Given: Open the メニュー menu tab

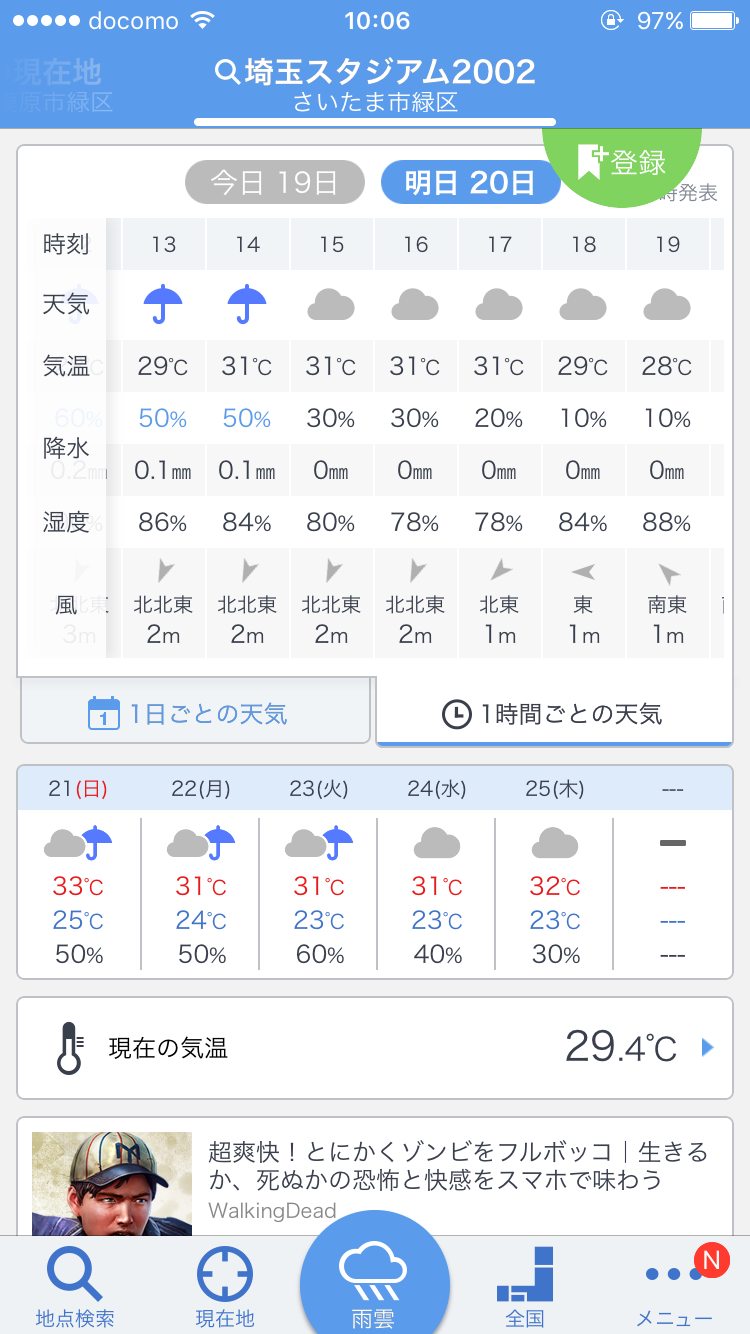Looking at the screenshot, I should 675,1287.
